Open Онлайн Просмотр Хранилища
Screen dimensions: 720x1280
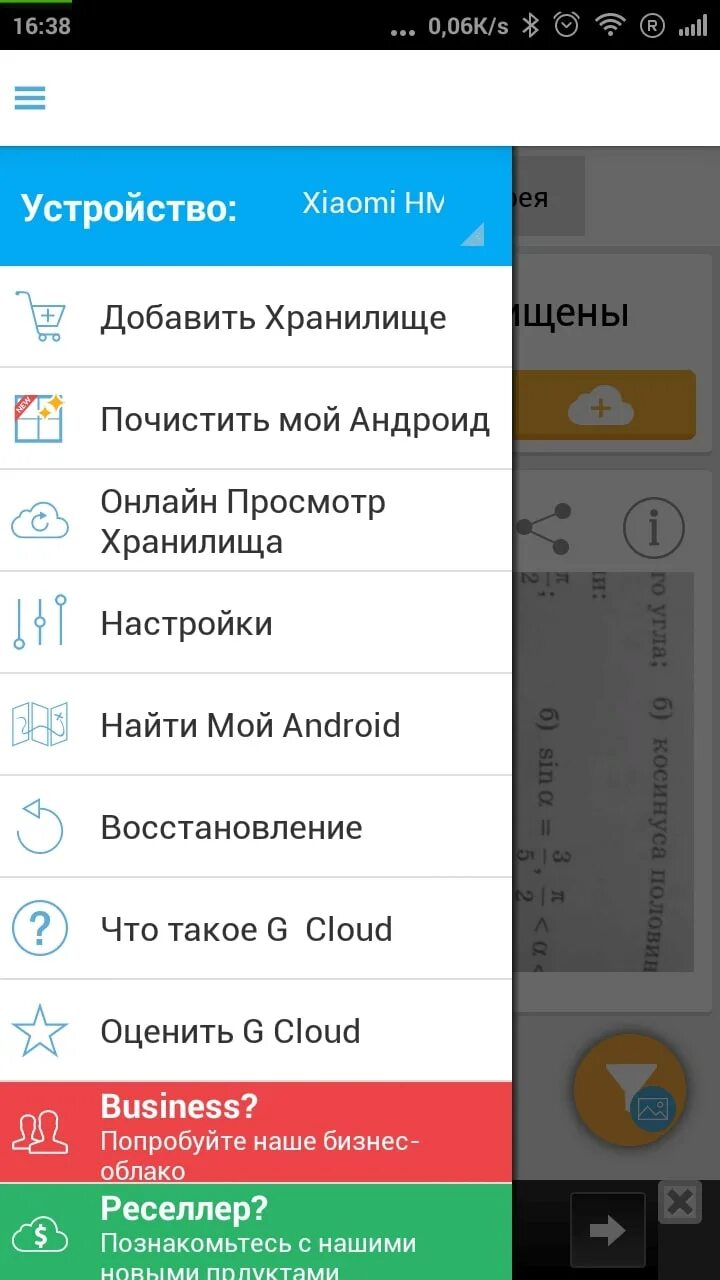tap(256, 522)
